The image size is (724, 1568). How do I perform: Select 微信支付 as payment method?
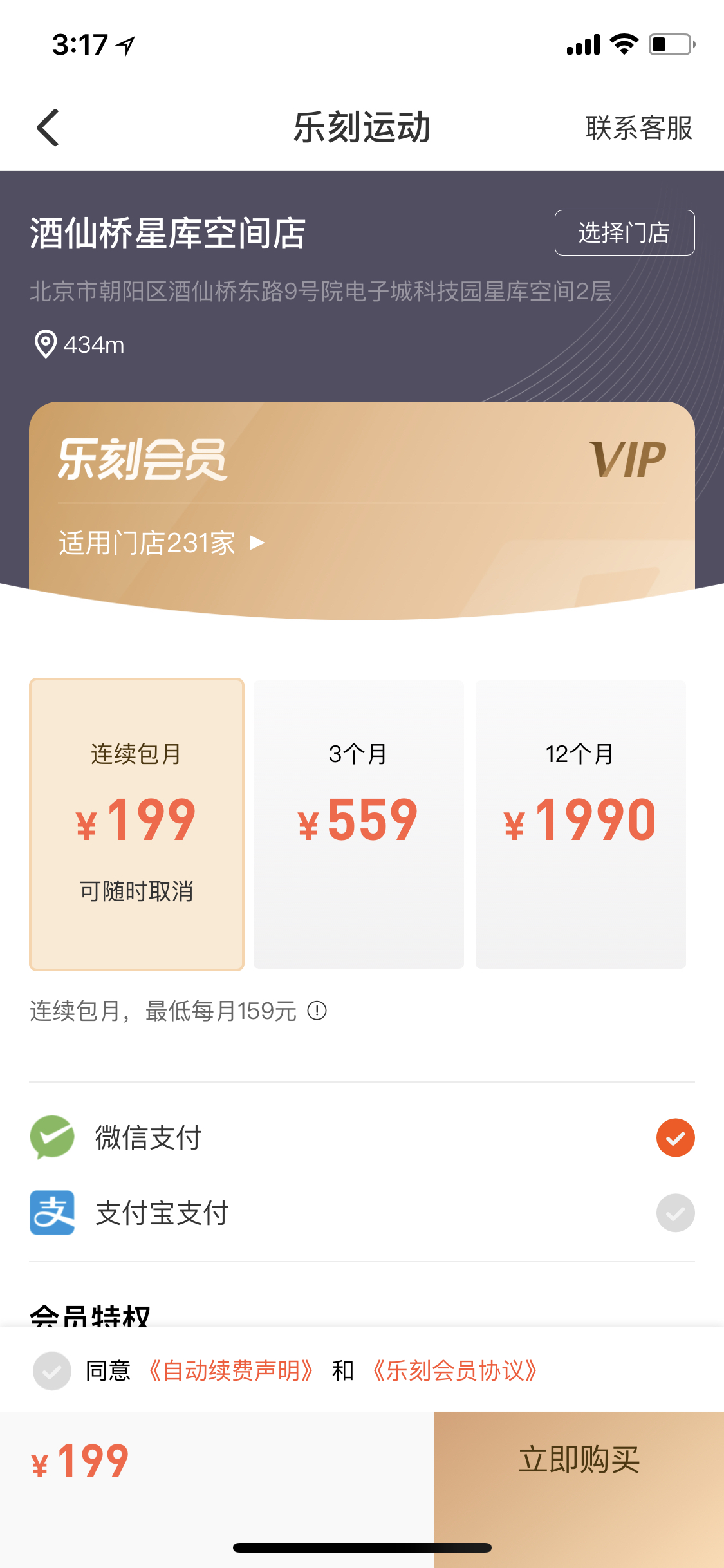(x=362, y=1137)
